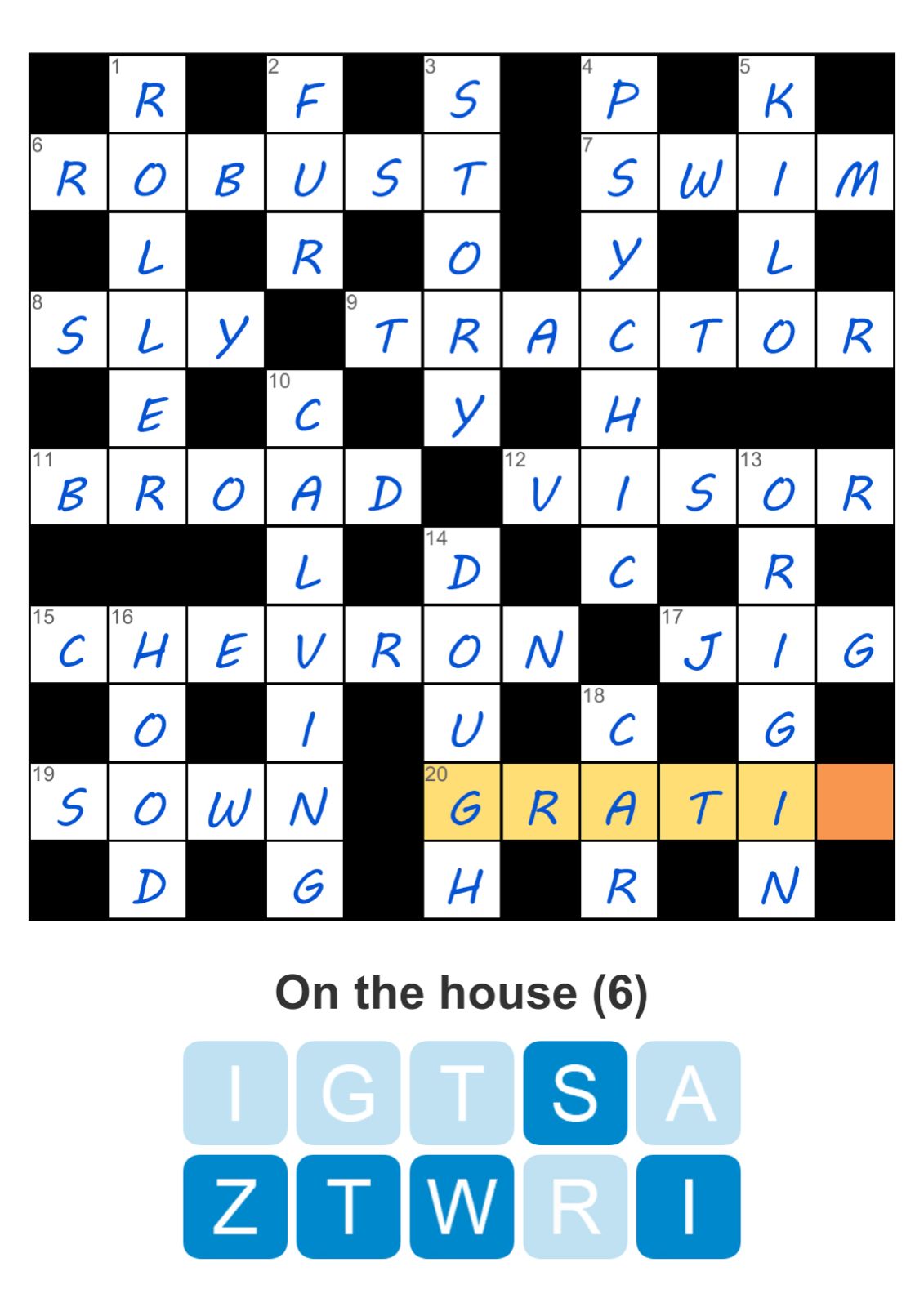Pick the letter Z tile
The width and height of the screenshot is (924, 1307).
[234, 1206]
